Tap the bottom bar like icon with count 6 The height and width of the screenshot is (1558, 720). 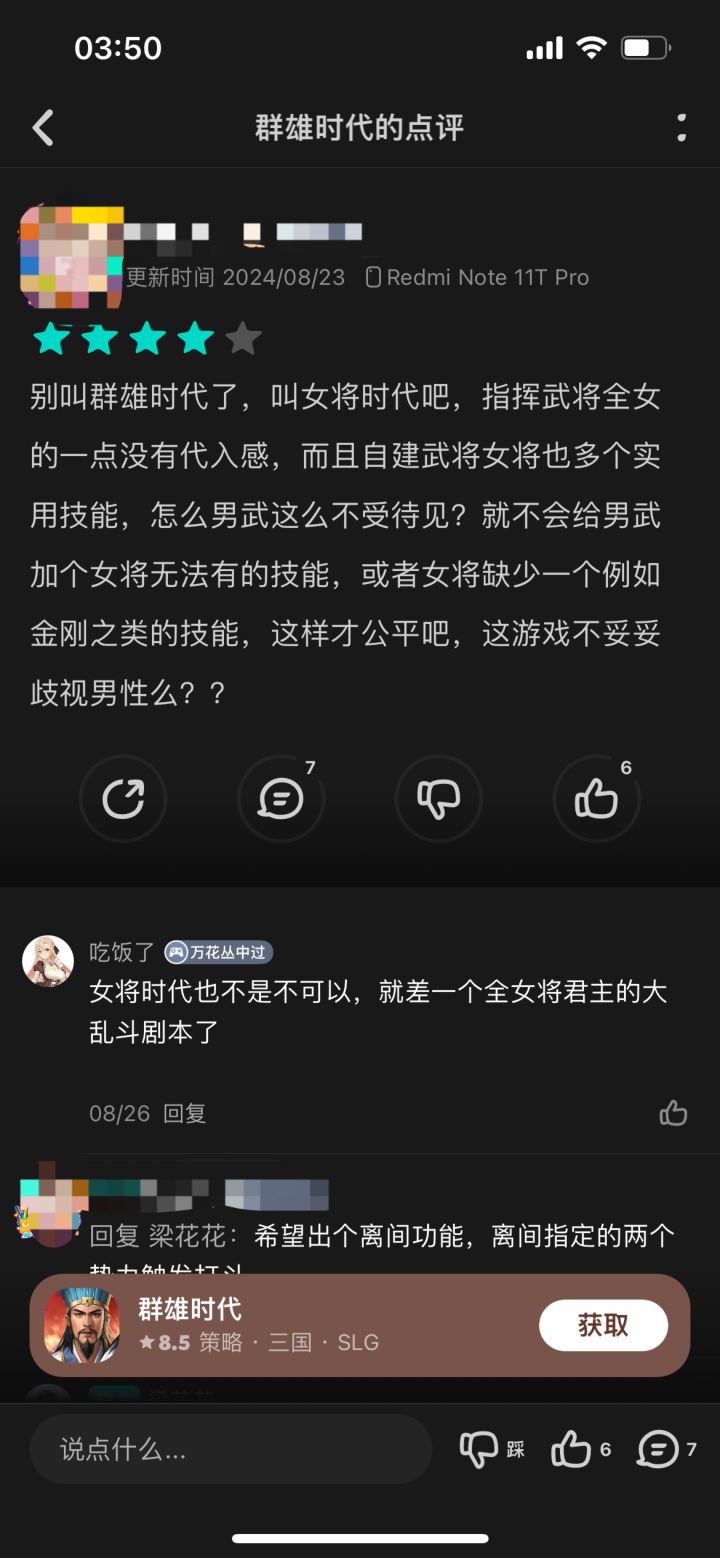click(x=570, y=1447)
